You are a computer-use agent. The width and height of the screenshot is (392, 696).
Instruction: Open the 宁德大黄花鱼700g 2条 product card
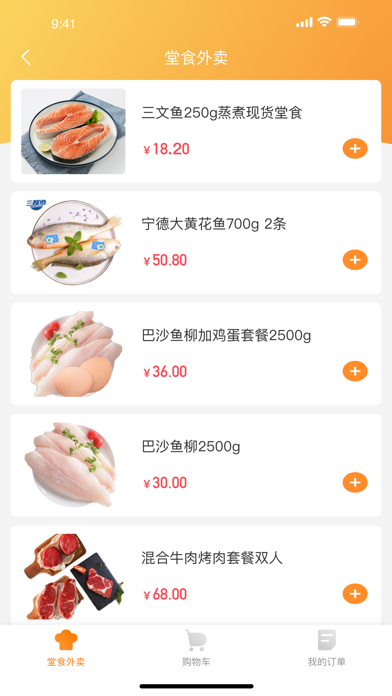pyautogui.click(x=196, y=243)
